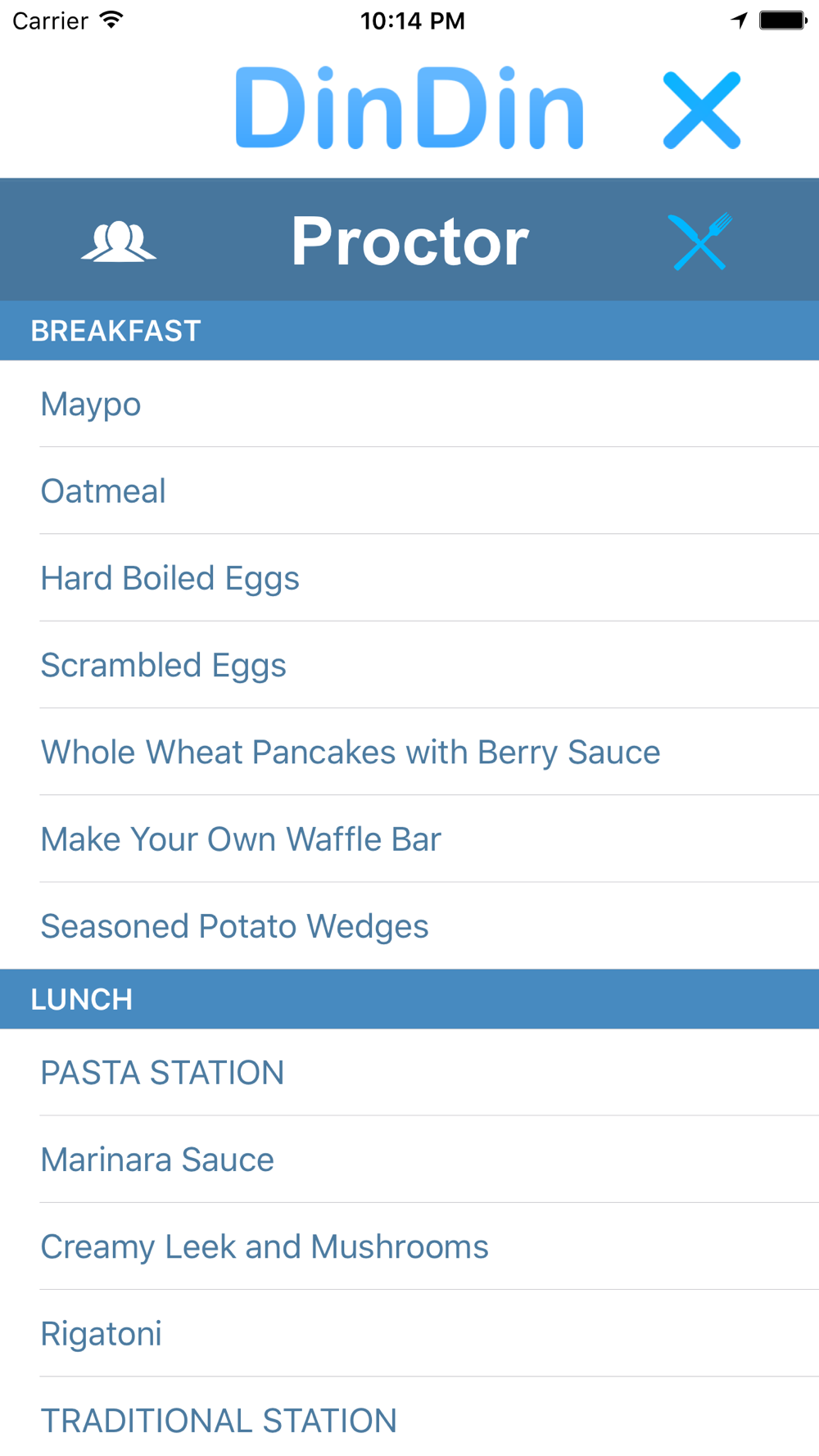Select Oatmeal from the breakfast list
Screen dimensions: 819x1456
[409, 491]
